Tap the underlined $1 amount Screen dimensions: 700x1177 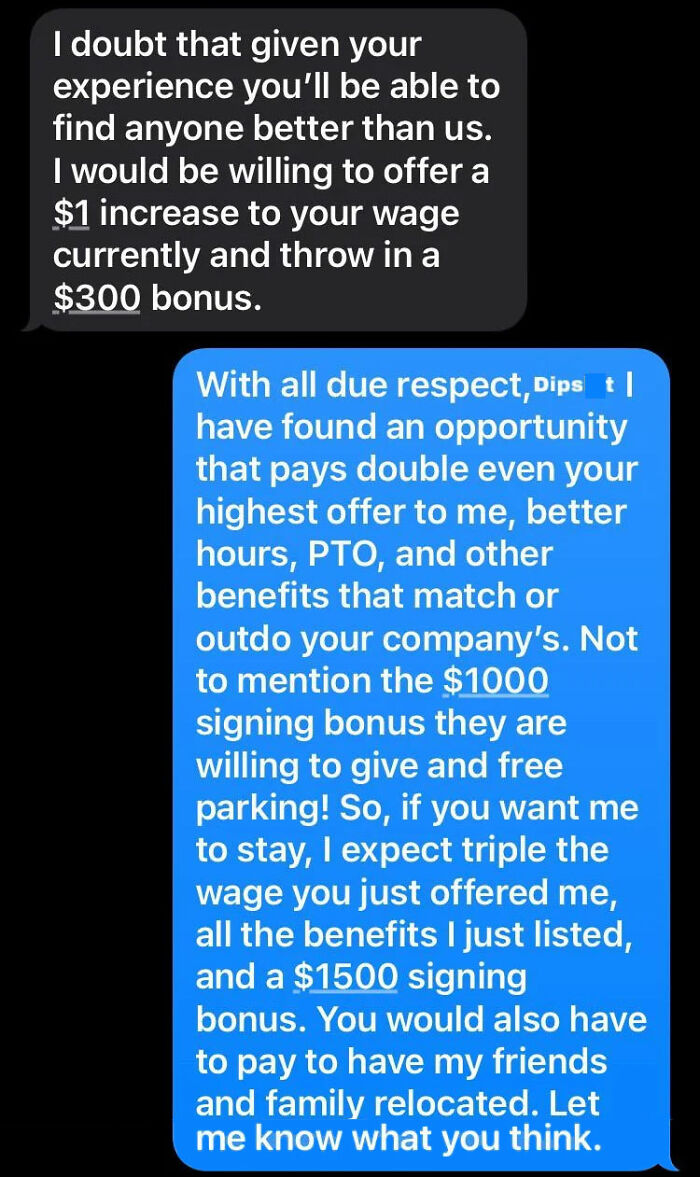tap(72, 214)
